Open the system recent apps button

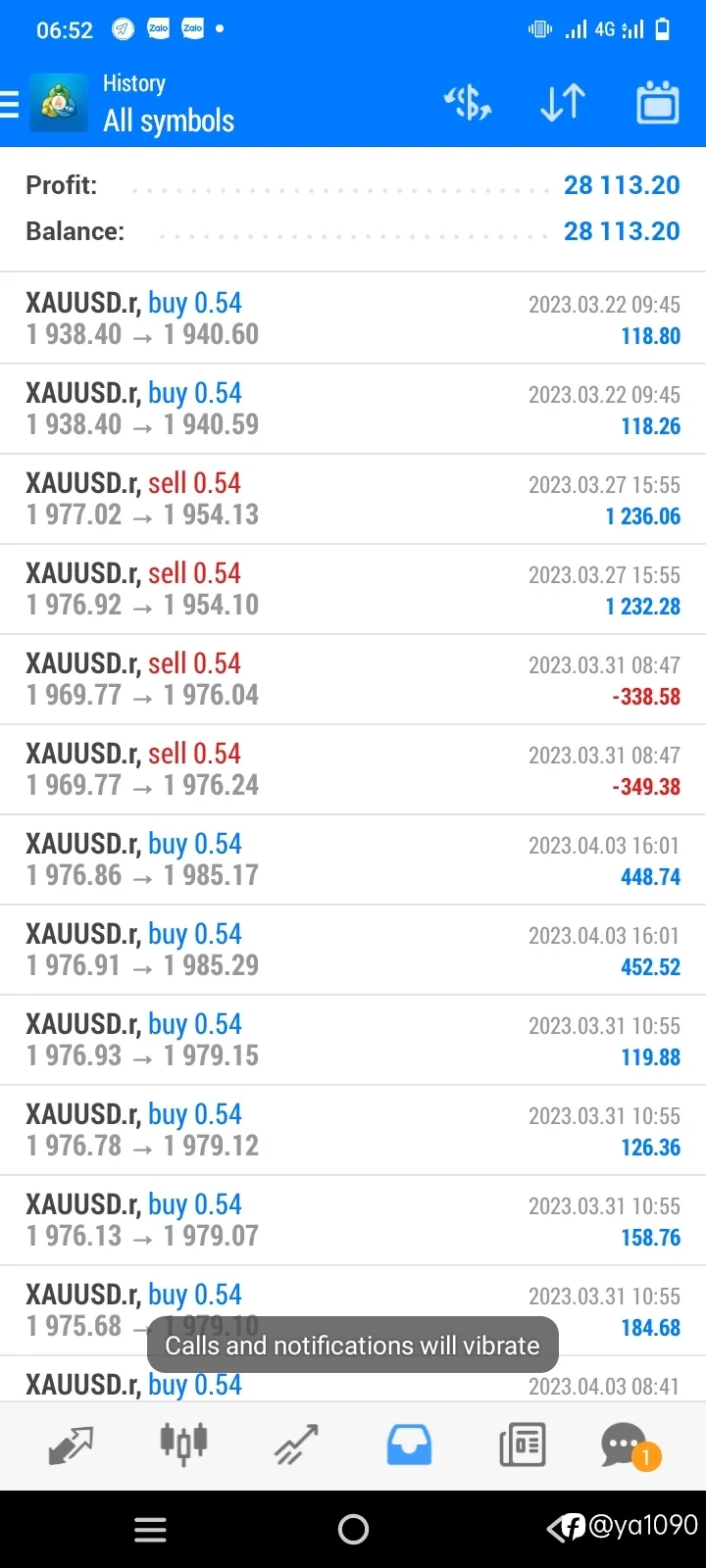click(x=150, y=1530)
